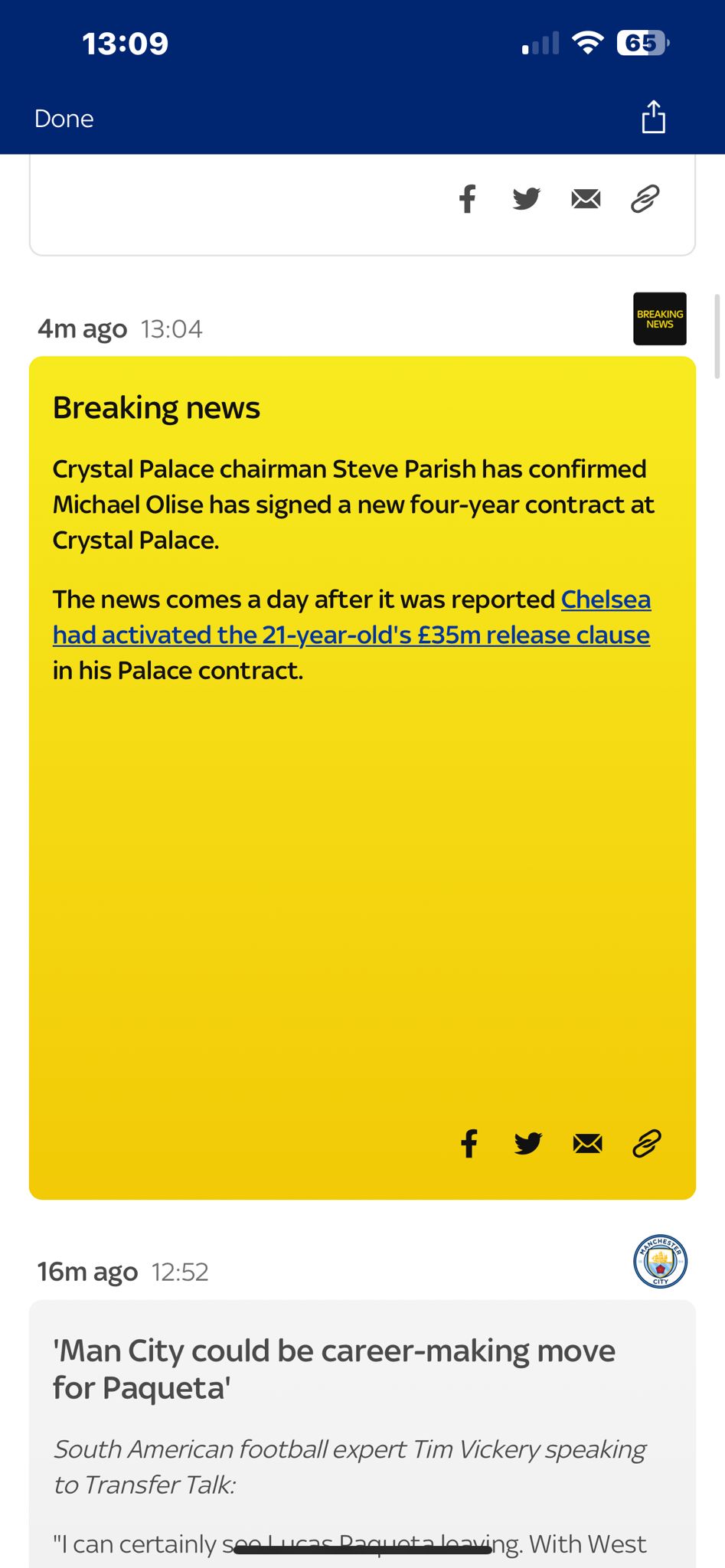Share Breaking news post on Facebook

point(469,1144)
